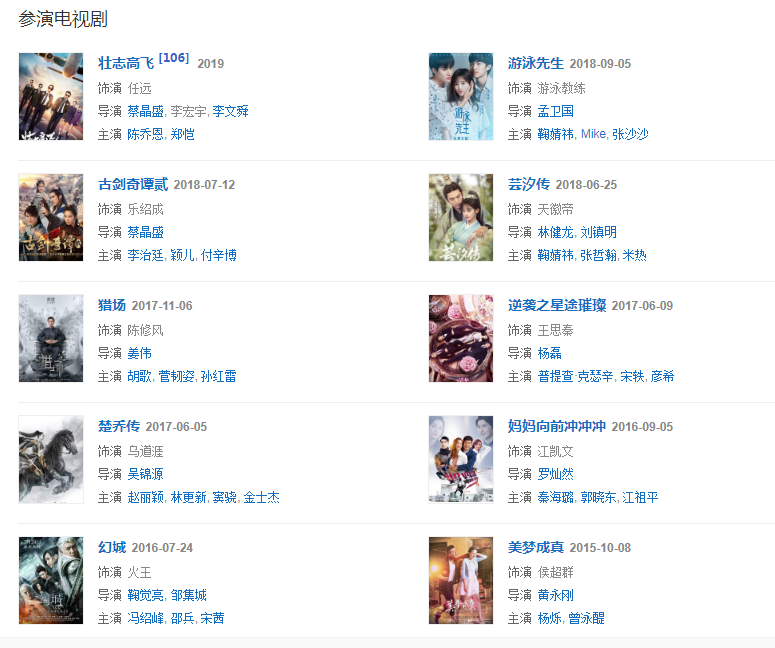This screenshot has height=648, width=775.
Task: Open the 游泳先生 title link
Action: click(536, 63)
